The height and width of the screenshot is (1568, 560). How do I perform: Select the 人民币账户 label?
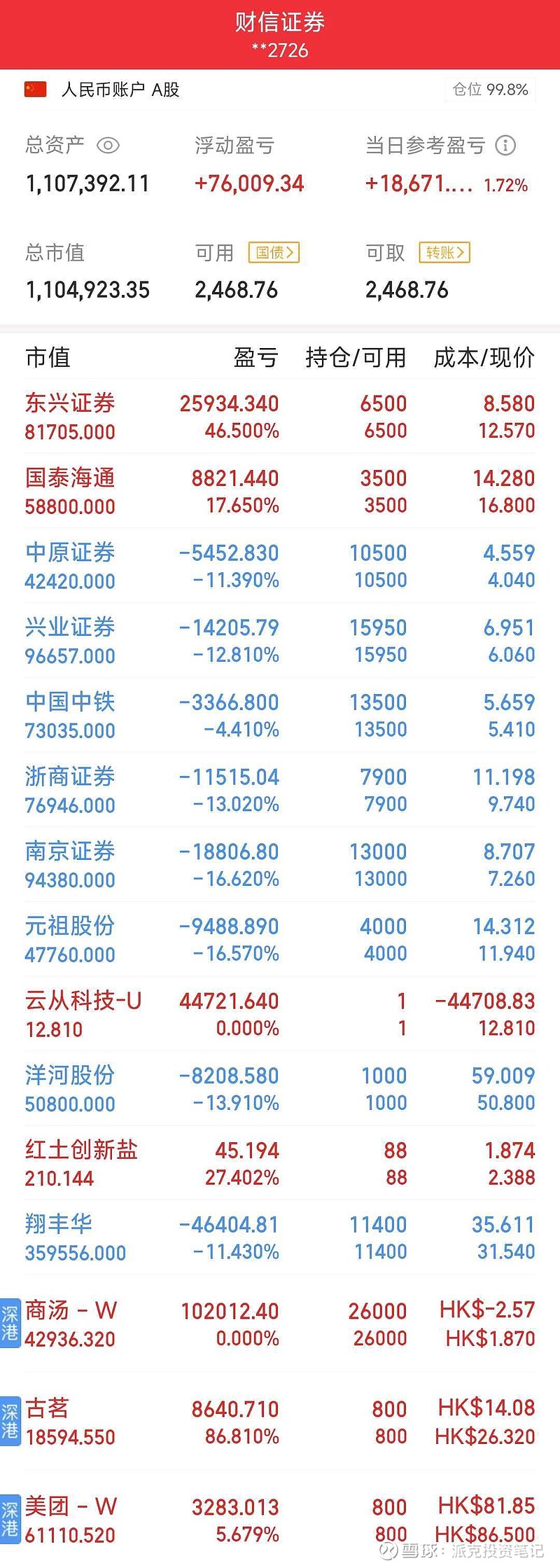(x=101, y=90)
